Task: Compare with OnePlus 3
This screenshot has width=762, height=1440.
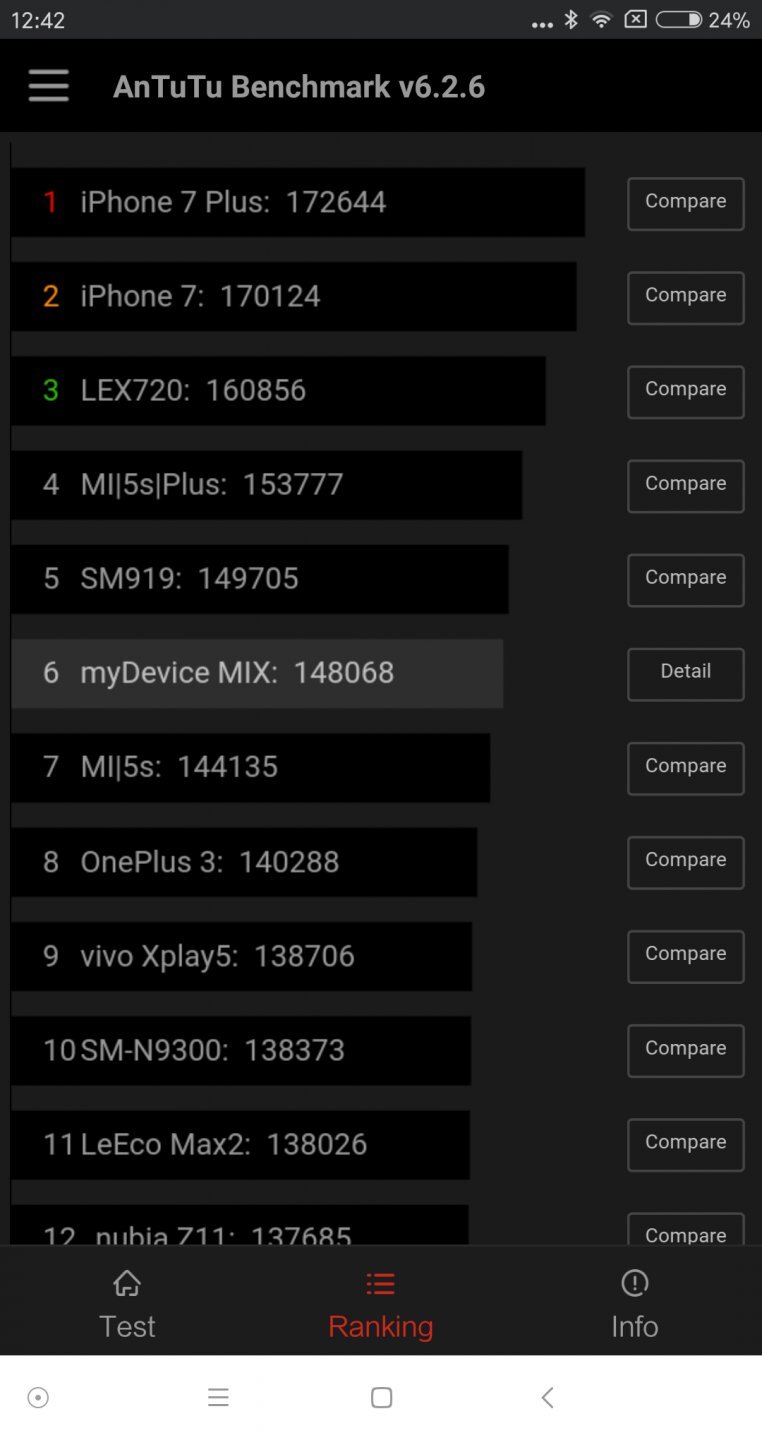Action: [685, 861]
